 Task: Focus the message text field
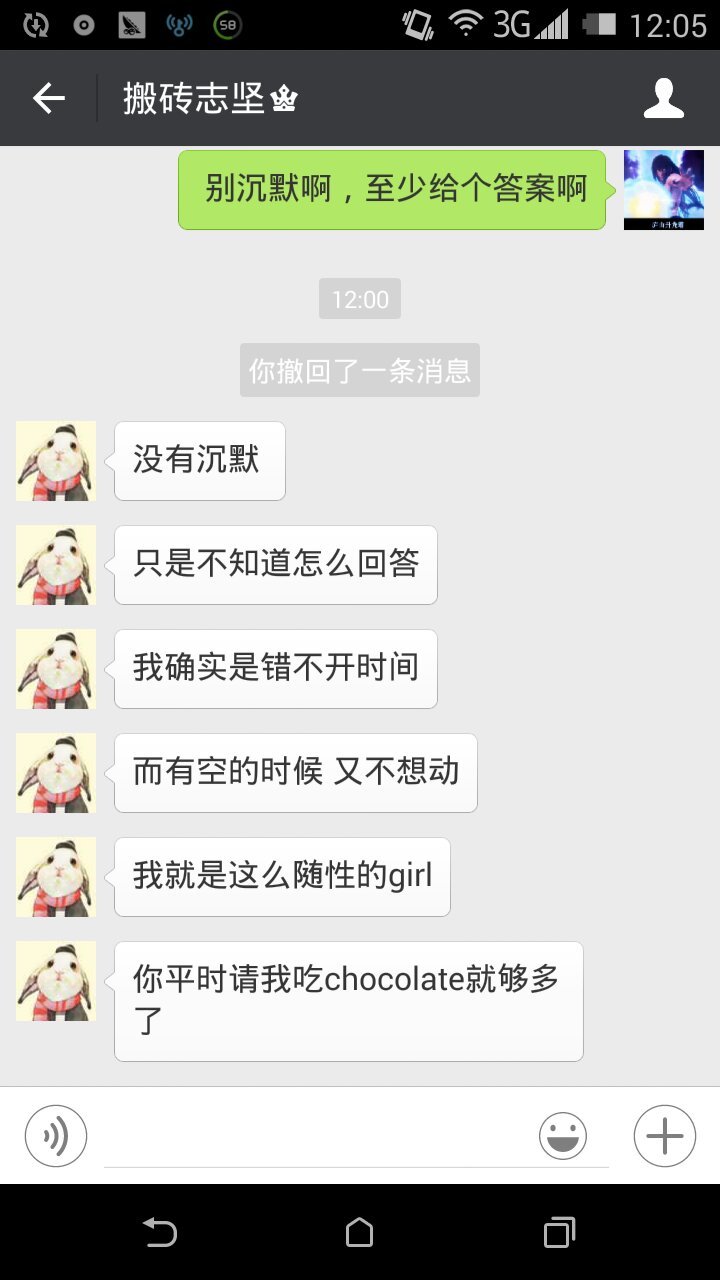[x=320, y=1138]
